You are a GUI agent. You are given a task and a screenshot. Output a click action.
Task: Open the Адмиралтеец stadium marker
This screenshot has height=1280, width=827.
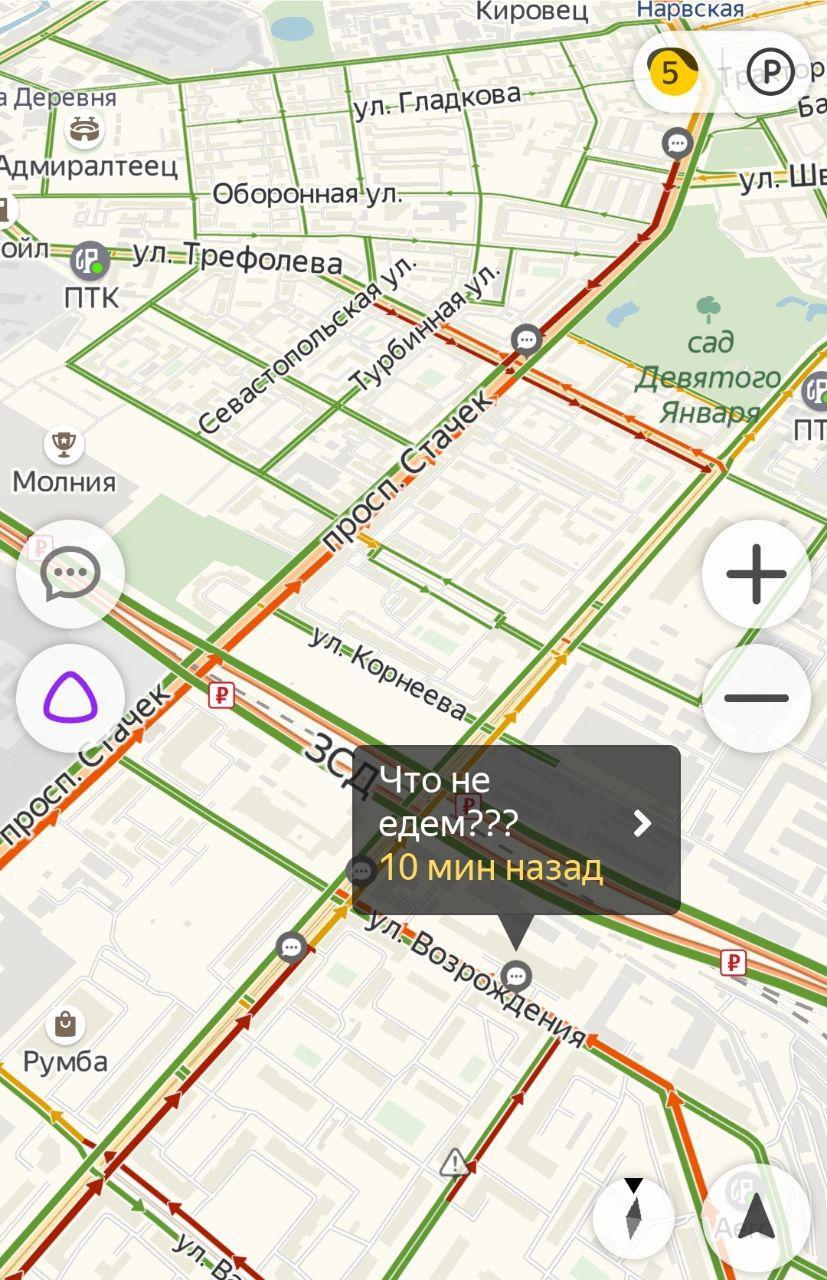point(81,129)
